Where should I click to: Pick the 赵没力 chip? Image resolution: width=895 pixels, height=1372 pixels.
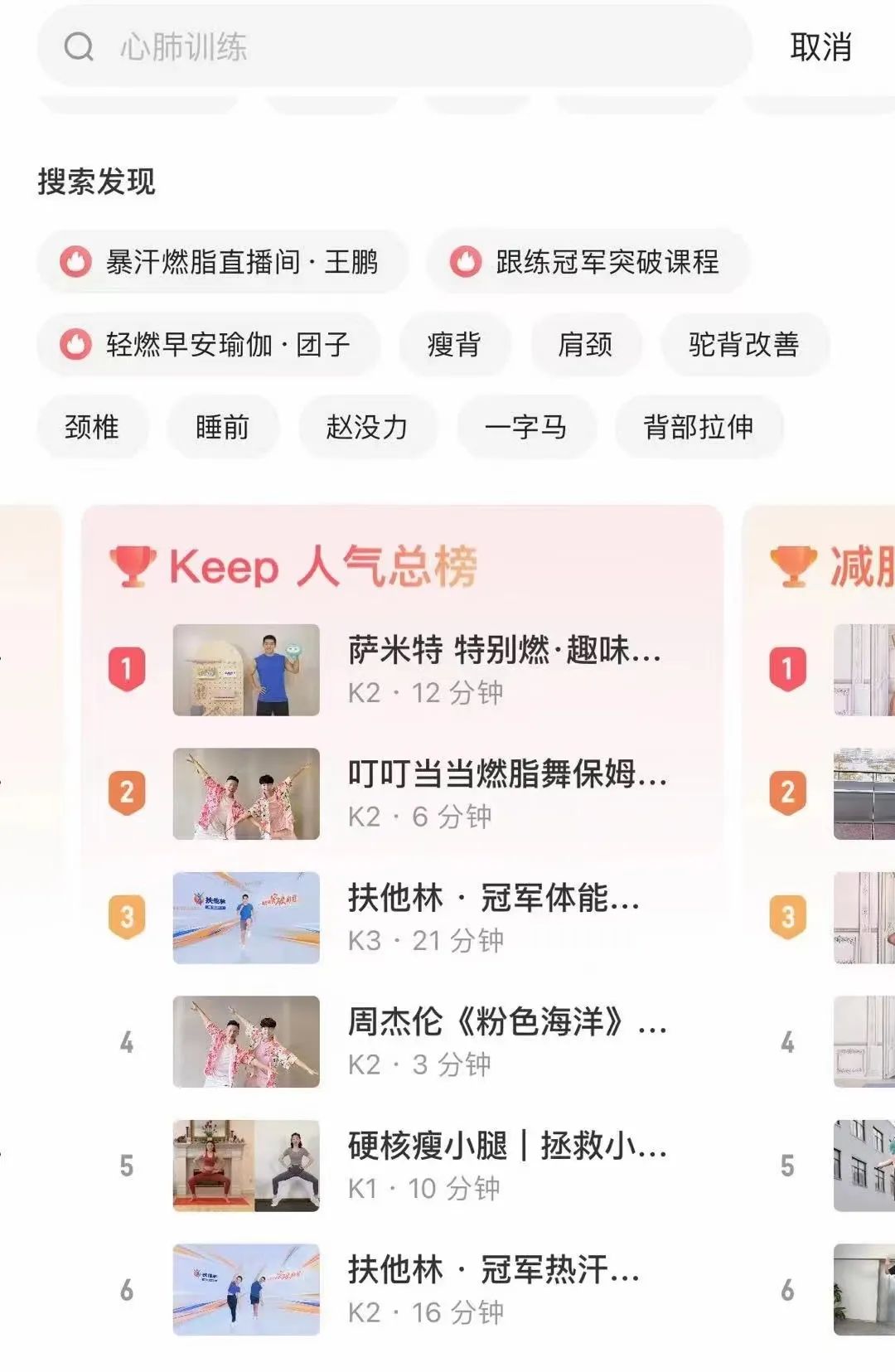[x=367, y=427]
